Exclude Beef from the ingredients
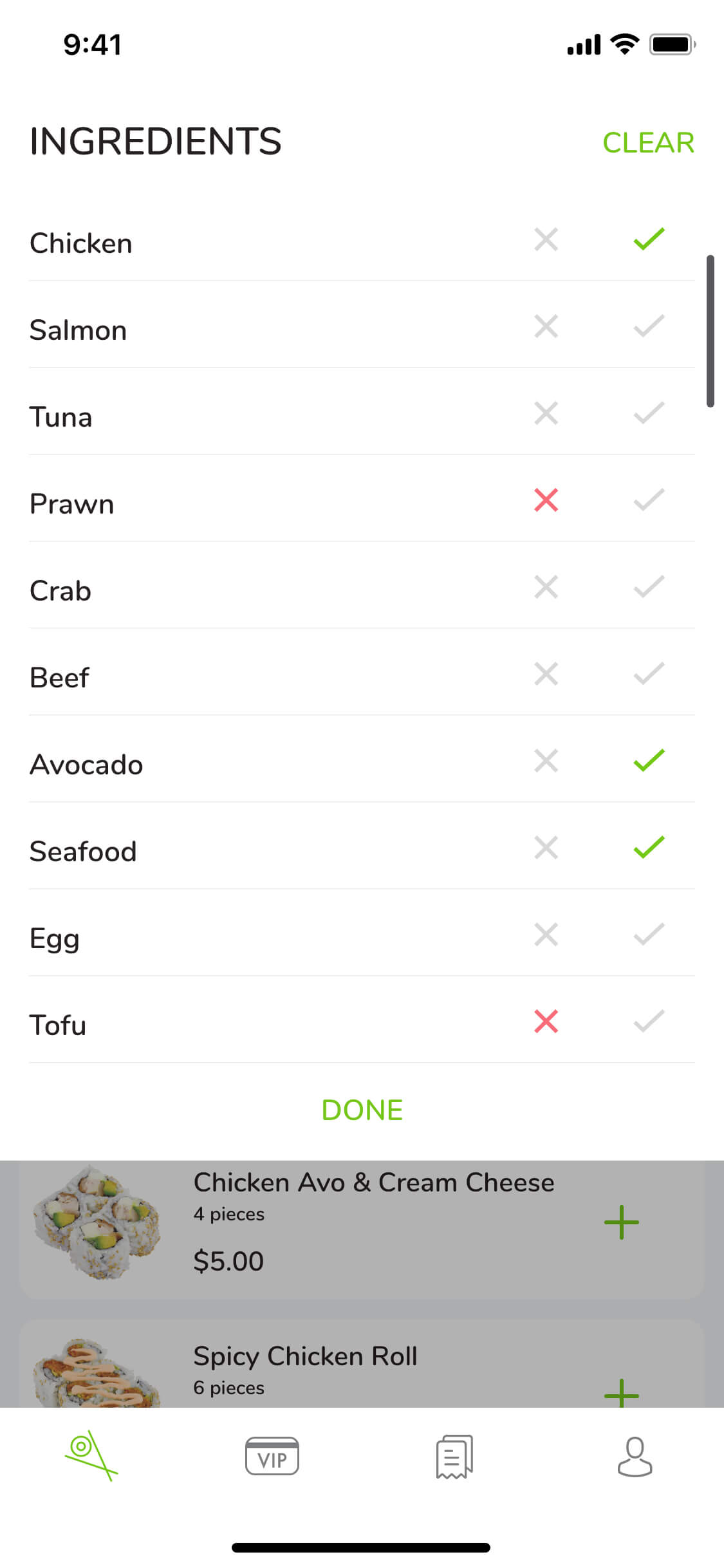Image resolution: width=724 pixels, height=1568 pixels. [546, 674]
